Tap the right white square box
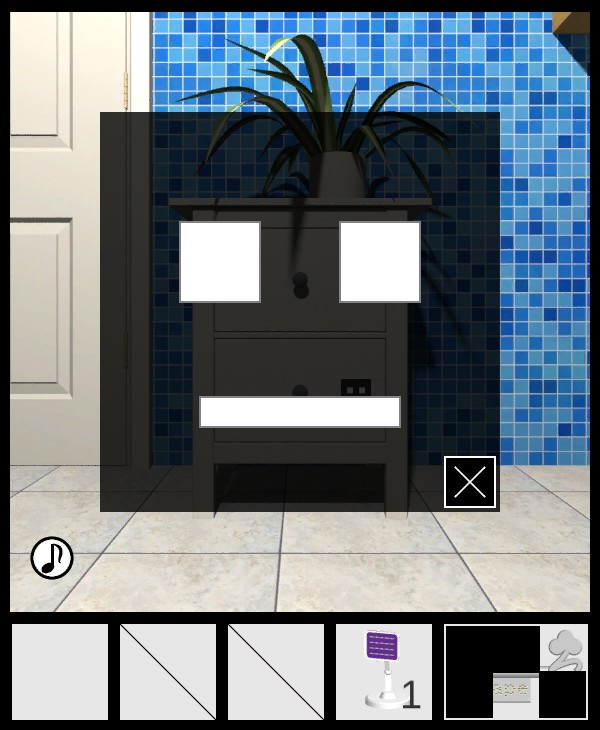Viewport: 600px width, 730px height. [380, 262]
